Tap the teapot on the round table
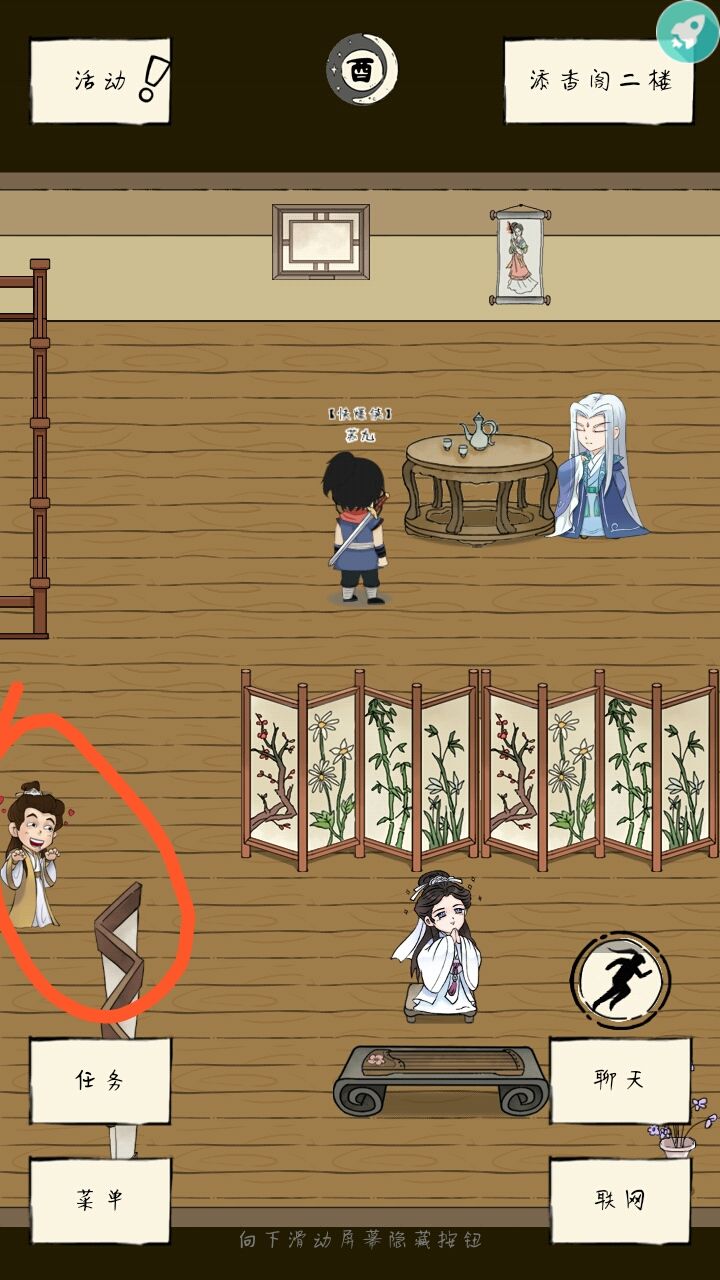 click(x=478, y=428)
